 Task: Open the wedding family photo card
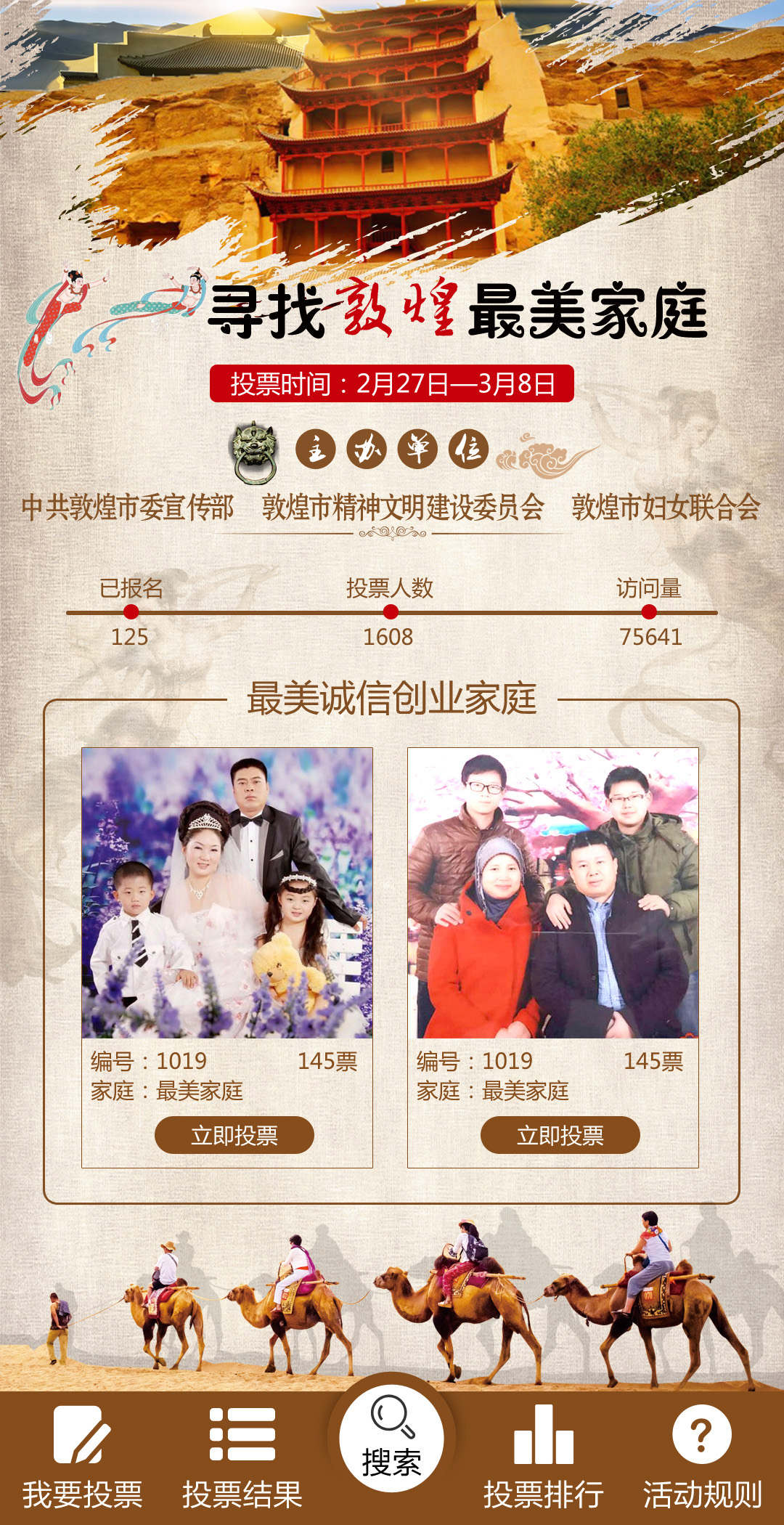click(227, 892)
